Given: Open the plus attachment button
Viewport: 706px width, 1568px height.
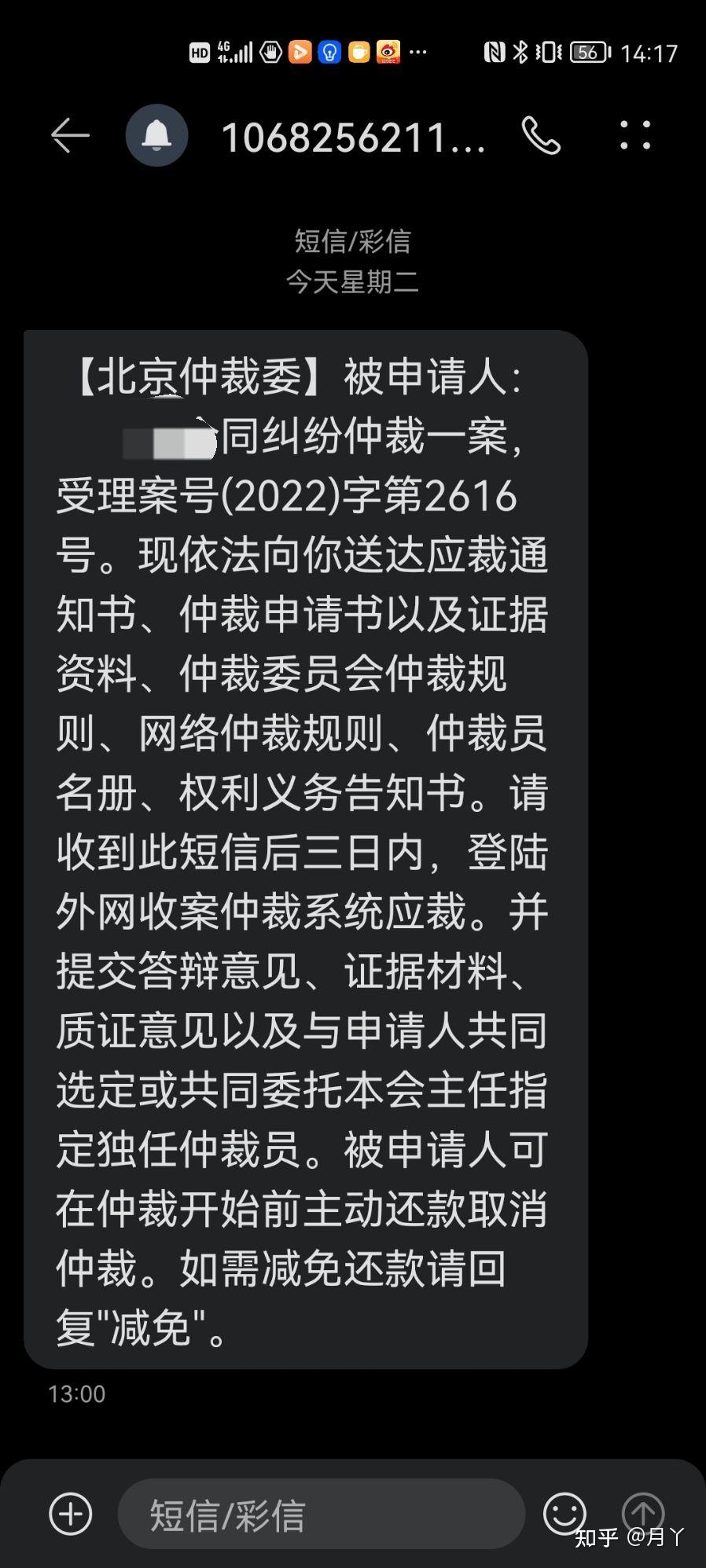Looking at the screenshot, I should [71, 1514].
